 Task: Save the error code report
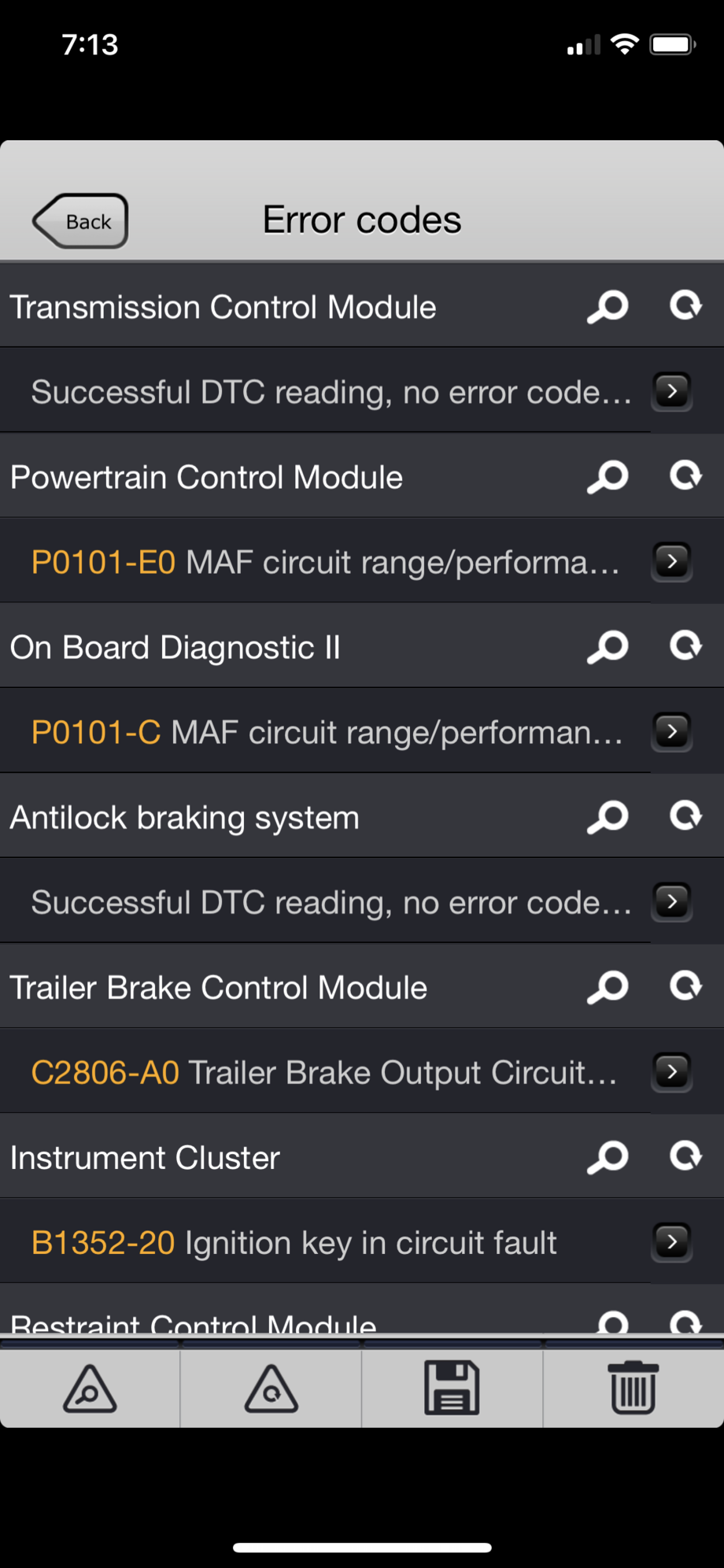(x=452, y=1388)
